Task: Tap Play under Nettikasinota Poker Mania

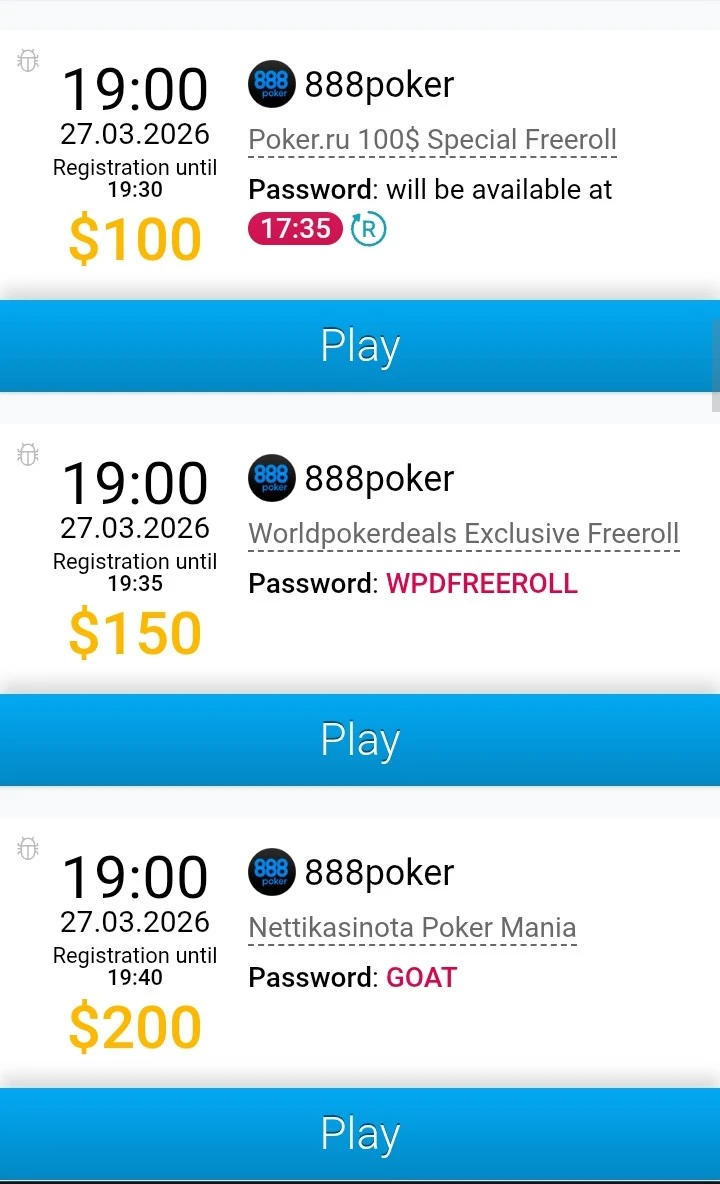Action: pyautogui.click(x=360, y=1134)
